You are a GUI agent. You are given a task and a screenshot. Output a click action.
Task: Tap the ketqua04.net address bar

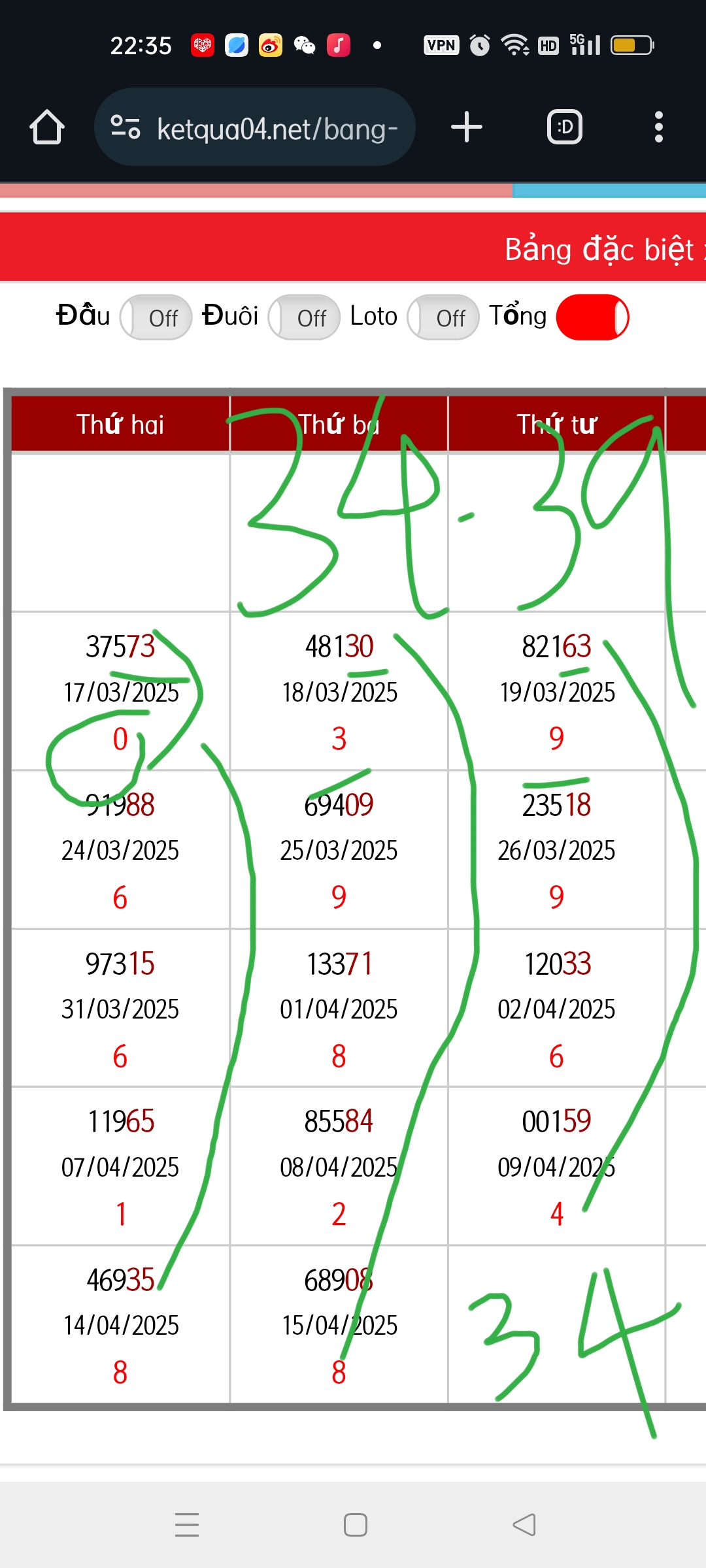pyautogui.click(x=255, y=127)
